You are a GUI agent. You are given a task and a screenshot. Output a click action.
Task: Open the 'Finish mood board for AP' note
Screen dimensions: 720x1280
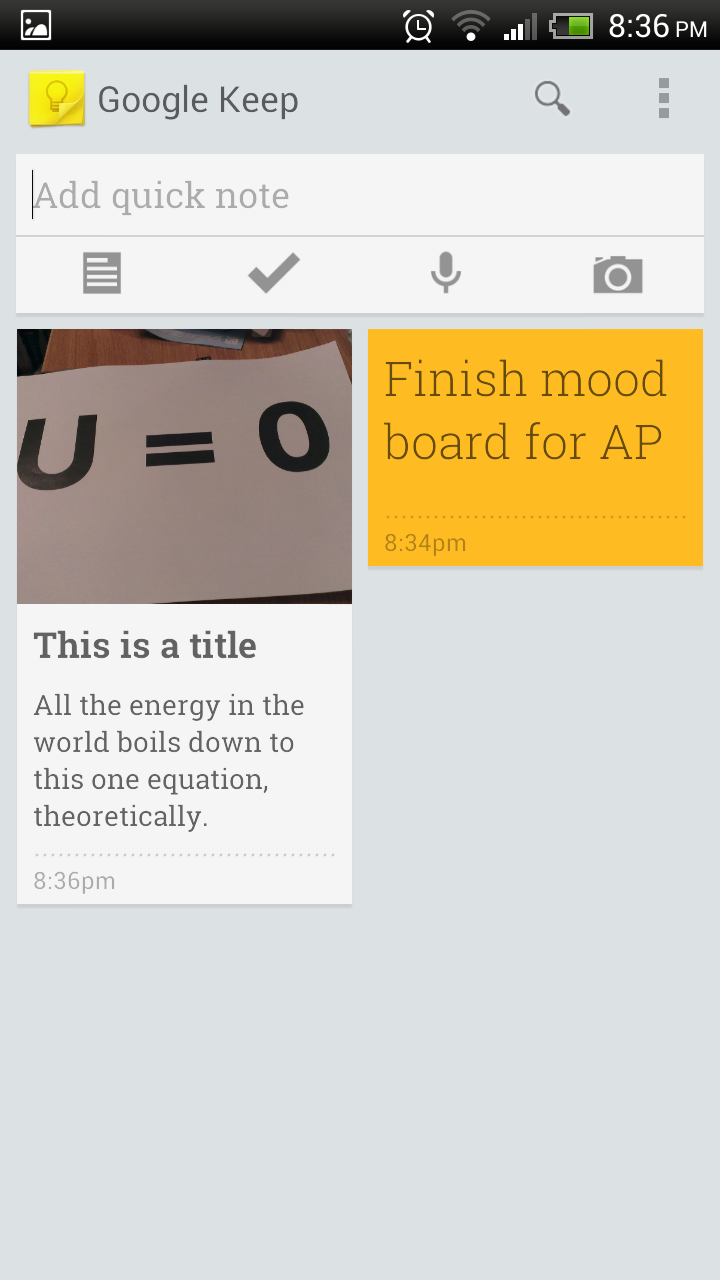tap(535, 447)
